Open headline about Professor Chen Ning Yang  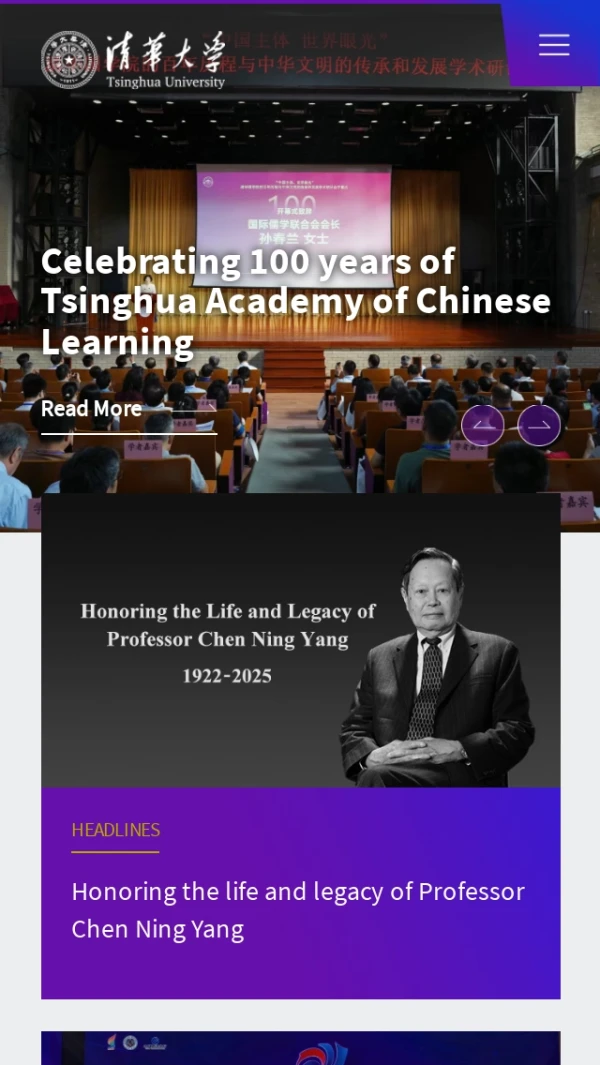pos(297,909)
